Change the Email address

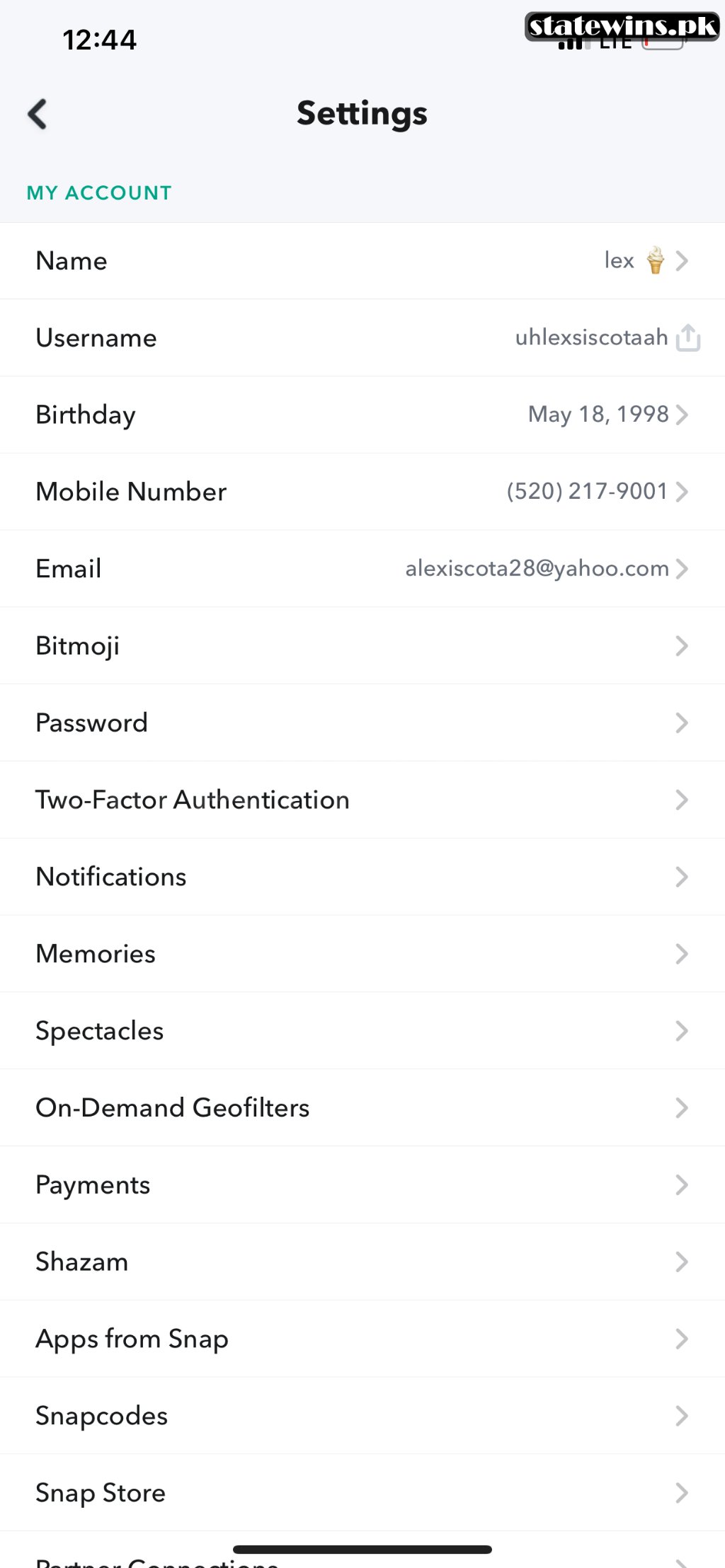362,569
